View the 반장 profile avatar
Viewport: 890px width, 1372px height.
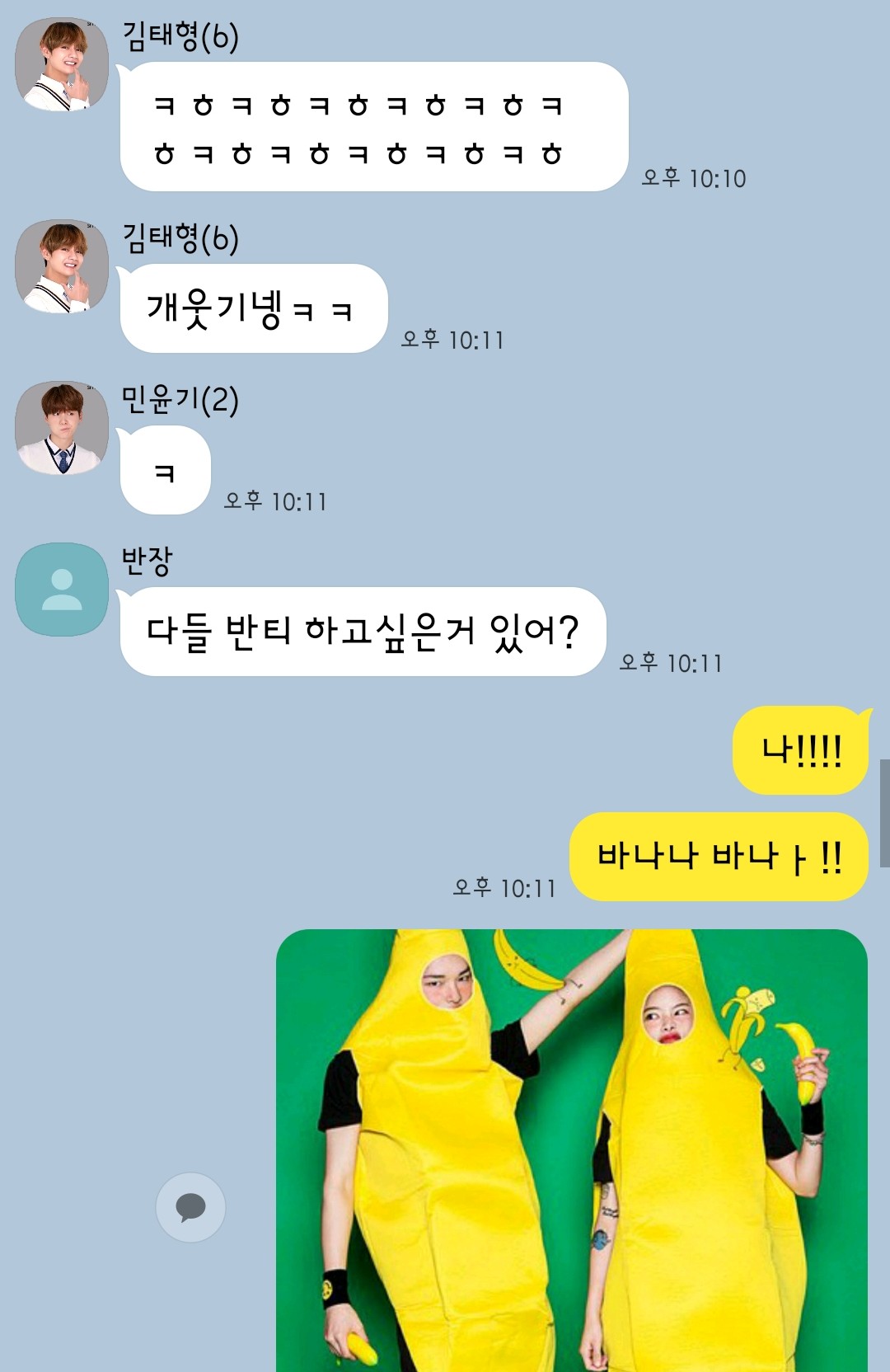click(x=62, y=590)
